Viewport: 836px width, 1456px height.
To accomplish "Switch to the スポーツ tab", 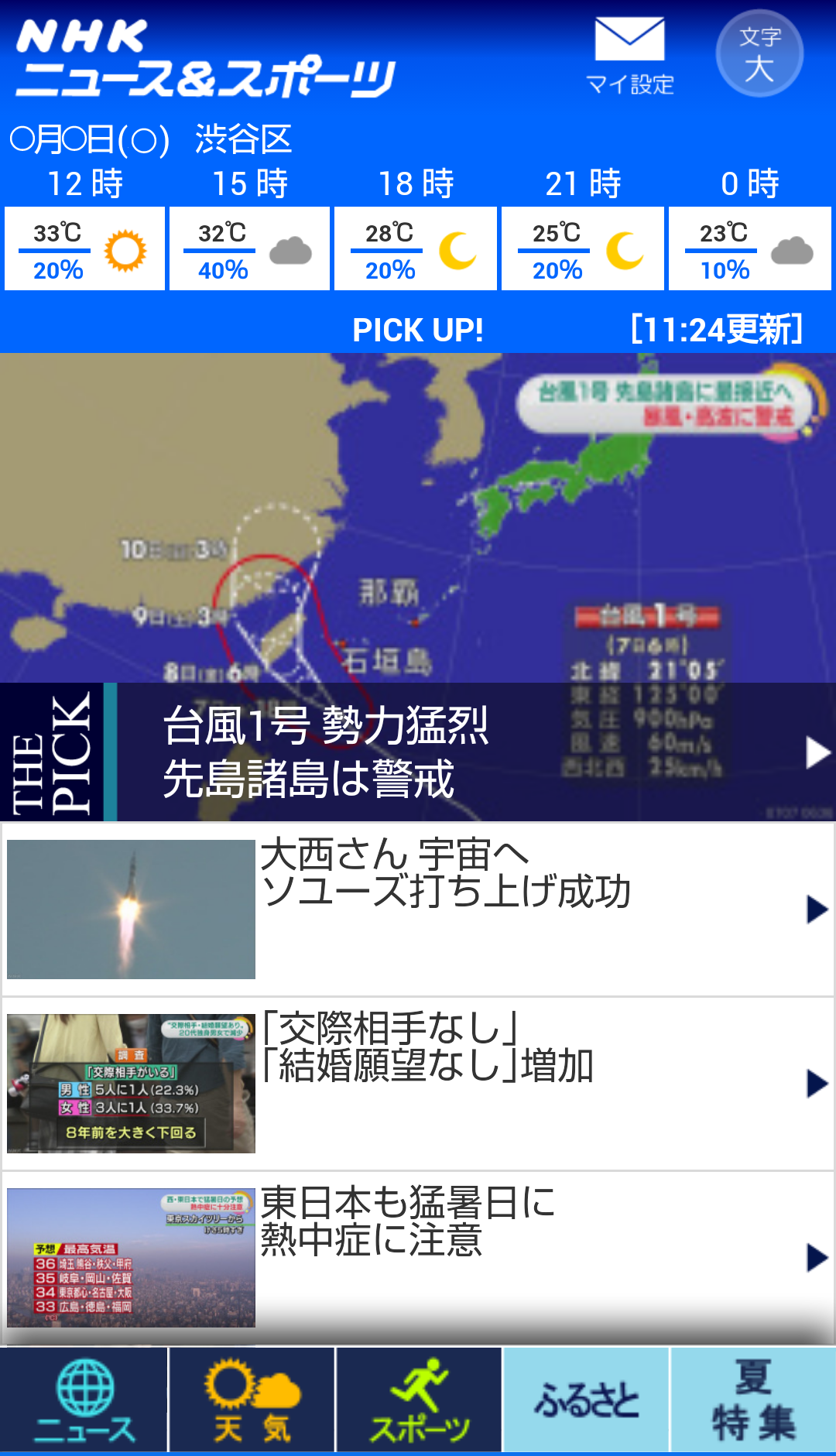I will [419, 1399].
